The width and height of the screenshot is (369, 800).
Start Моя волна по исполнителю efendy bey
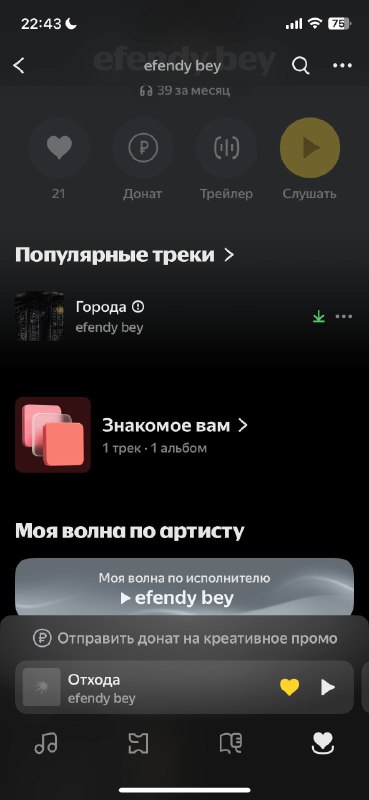(x=184, y=588)
